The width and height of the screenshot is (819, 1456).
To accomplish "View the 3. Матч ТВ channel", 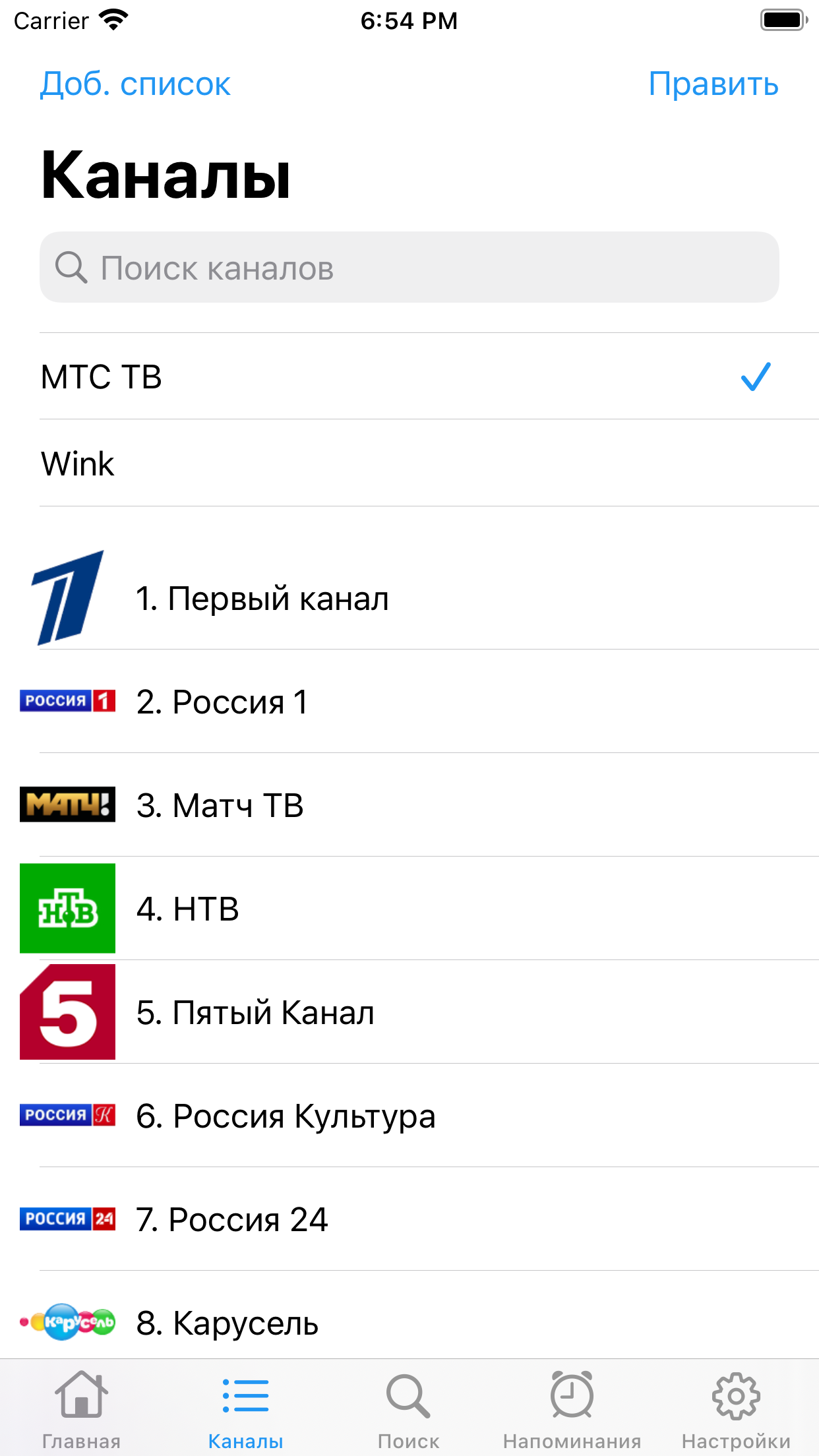I will [409, 805].
